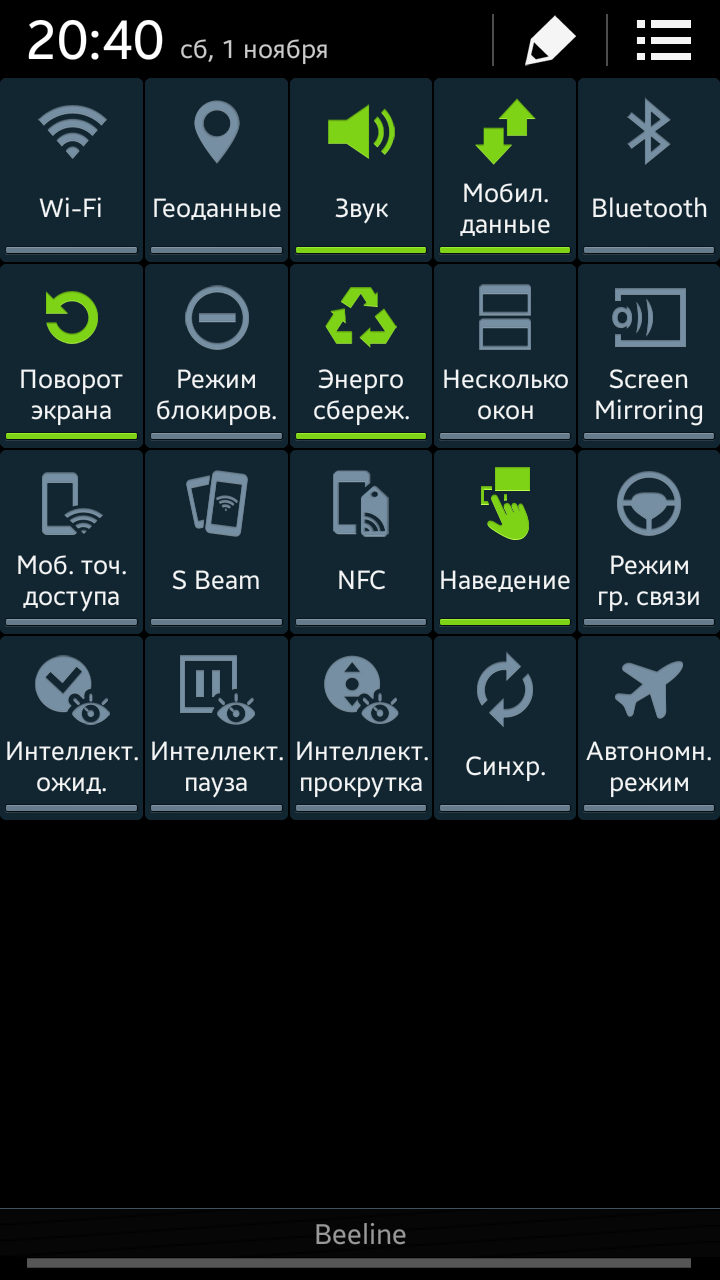Turn on Моб. точ. доступа hotspot
The height and width of the screenshot is (1280, 720).
pyautogui.click(x=71, y=540)
